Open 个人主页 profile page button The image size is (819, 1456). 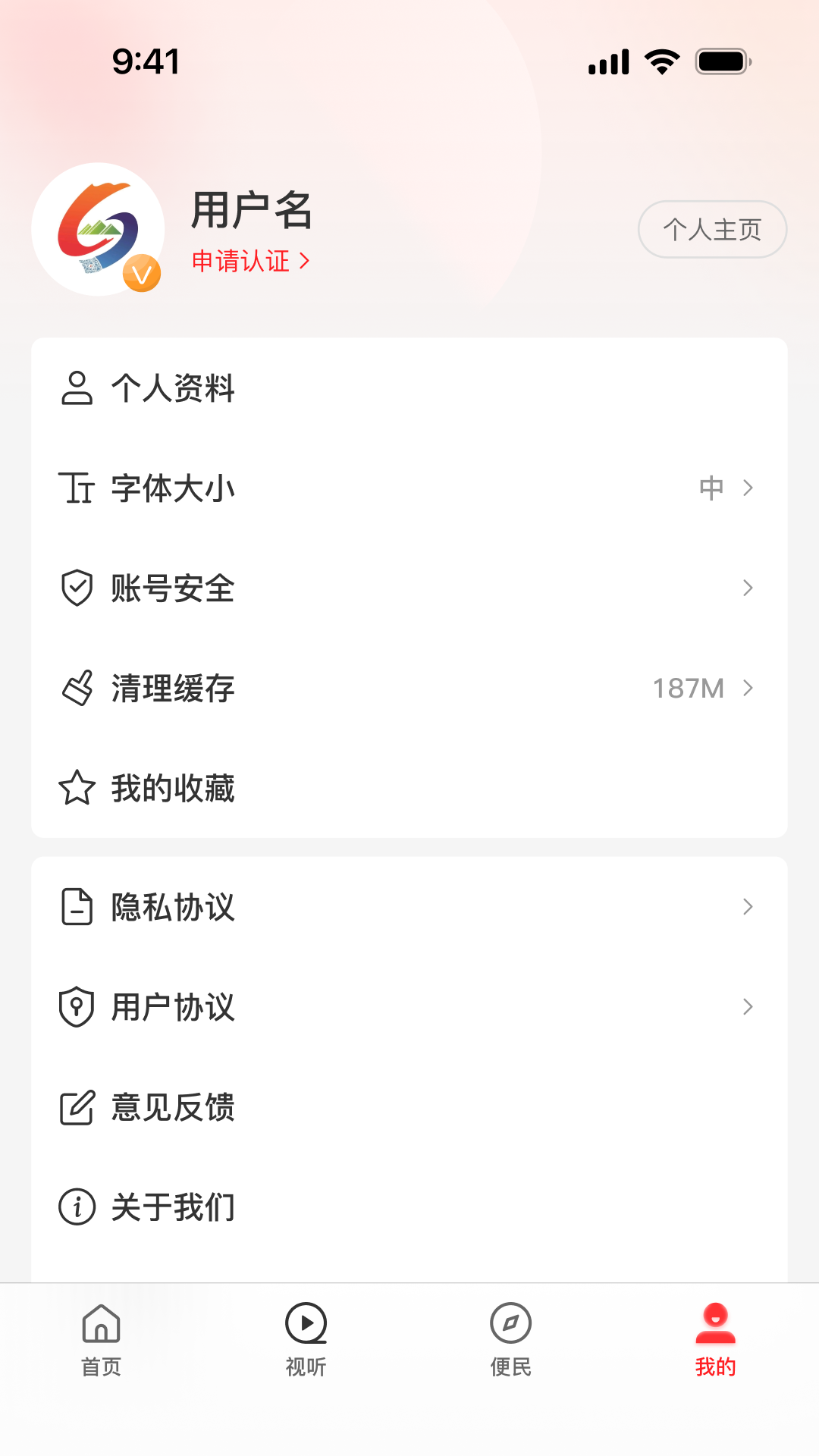[x=711, y=229]
